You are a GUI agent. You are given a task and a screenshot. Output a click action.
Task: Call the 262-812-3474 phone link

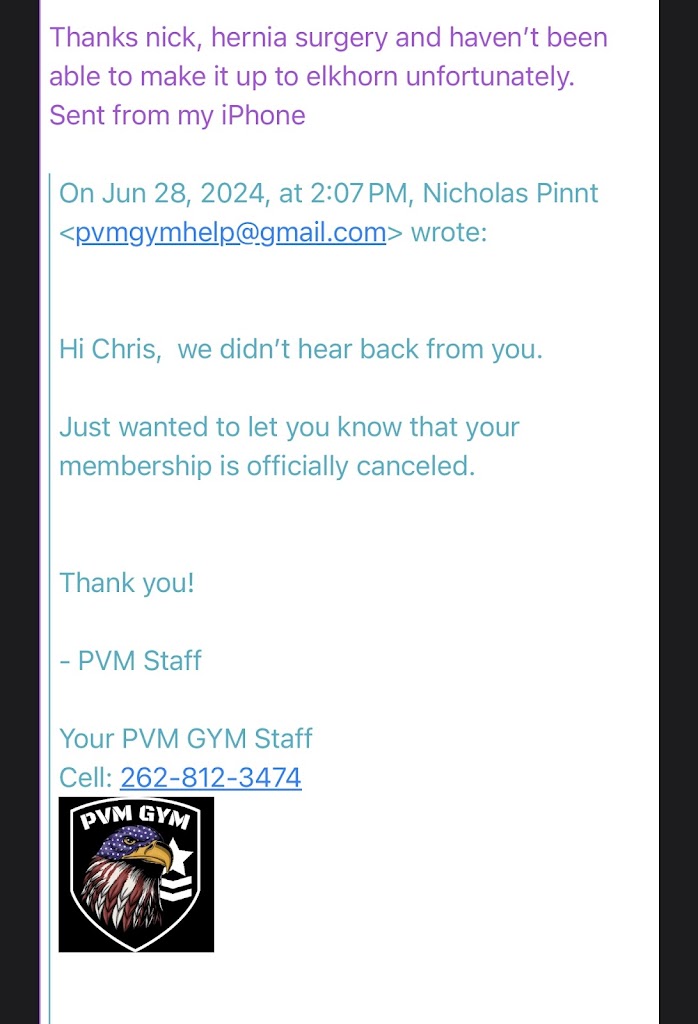click(x=210, y=777)
